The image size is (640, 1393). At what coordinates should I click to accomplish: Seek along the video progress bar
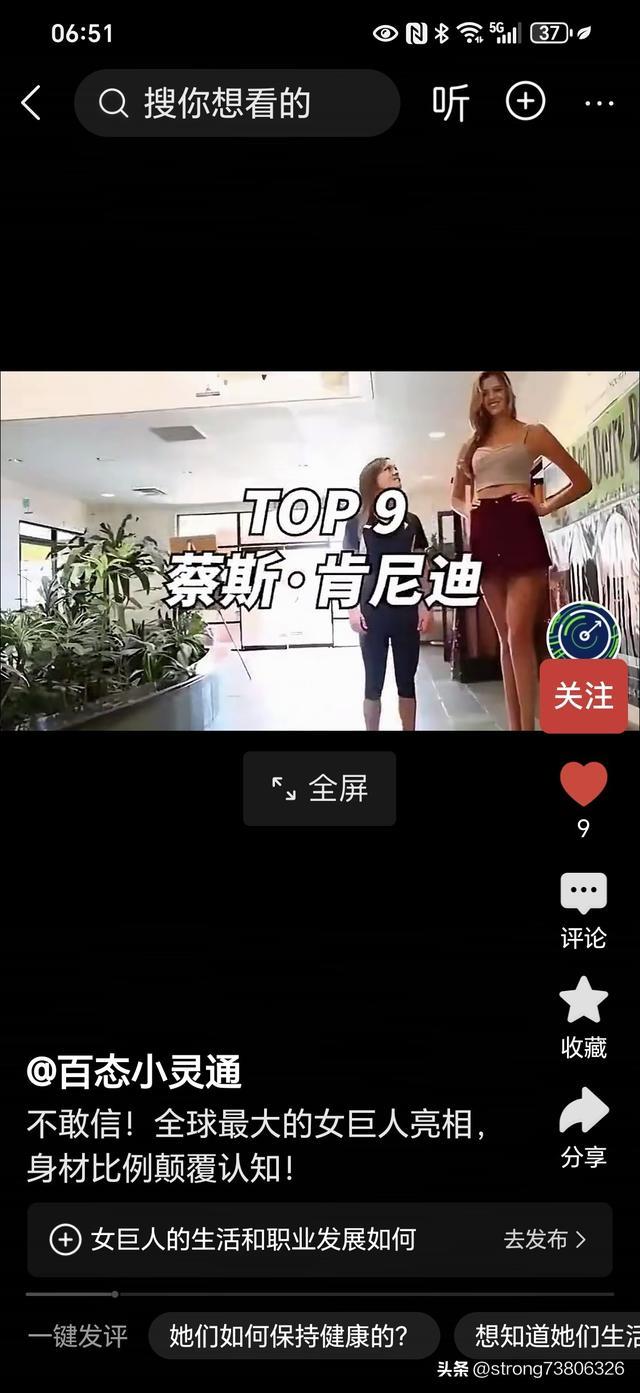pyautogui.click(x=320, y=1294)
